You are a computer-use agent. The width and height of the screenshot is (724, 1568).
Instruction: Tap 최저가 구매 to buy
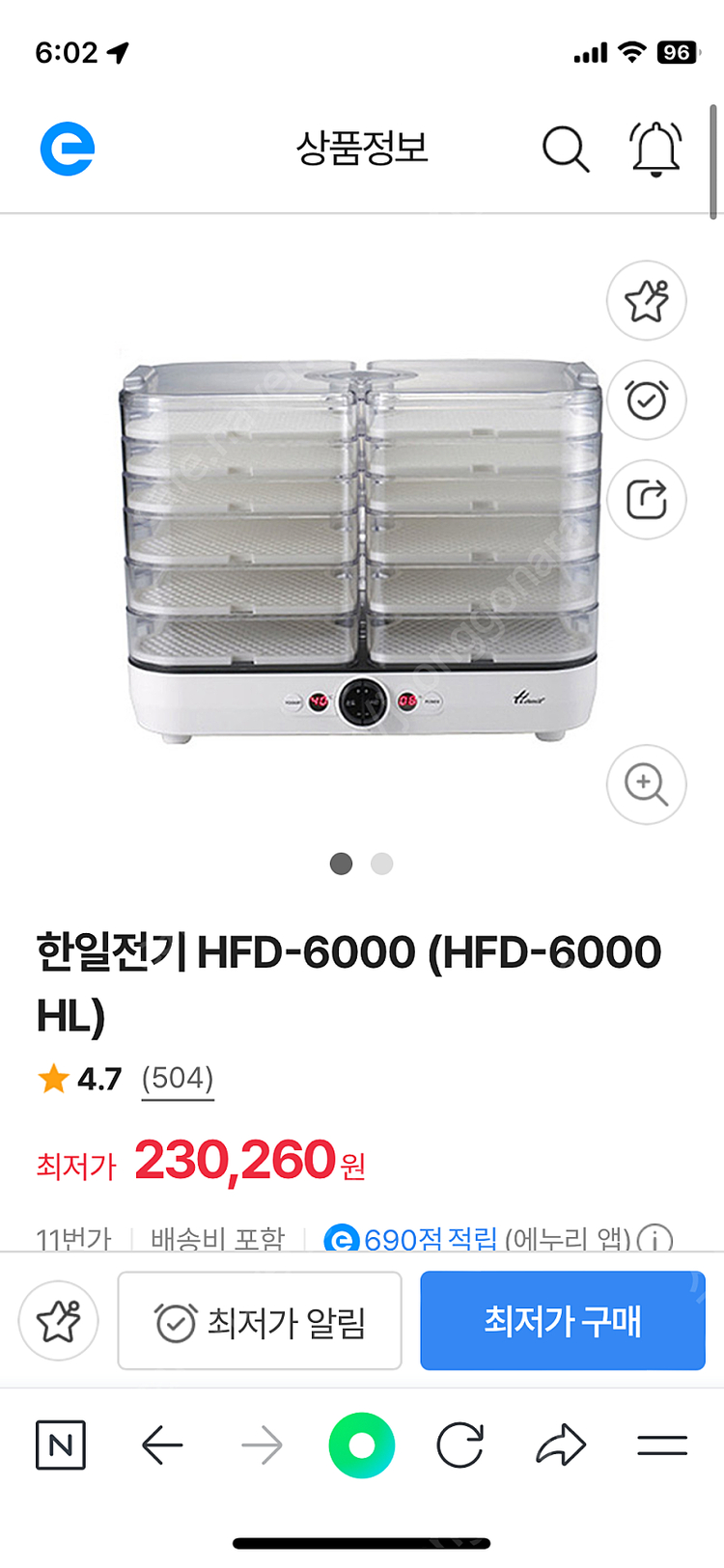point(563,1321)
